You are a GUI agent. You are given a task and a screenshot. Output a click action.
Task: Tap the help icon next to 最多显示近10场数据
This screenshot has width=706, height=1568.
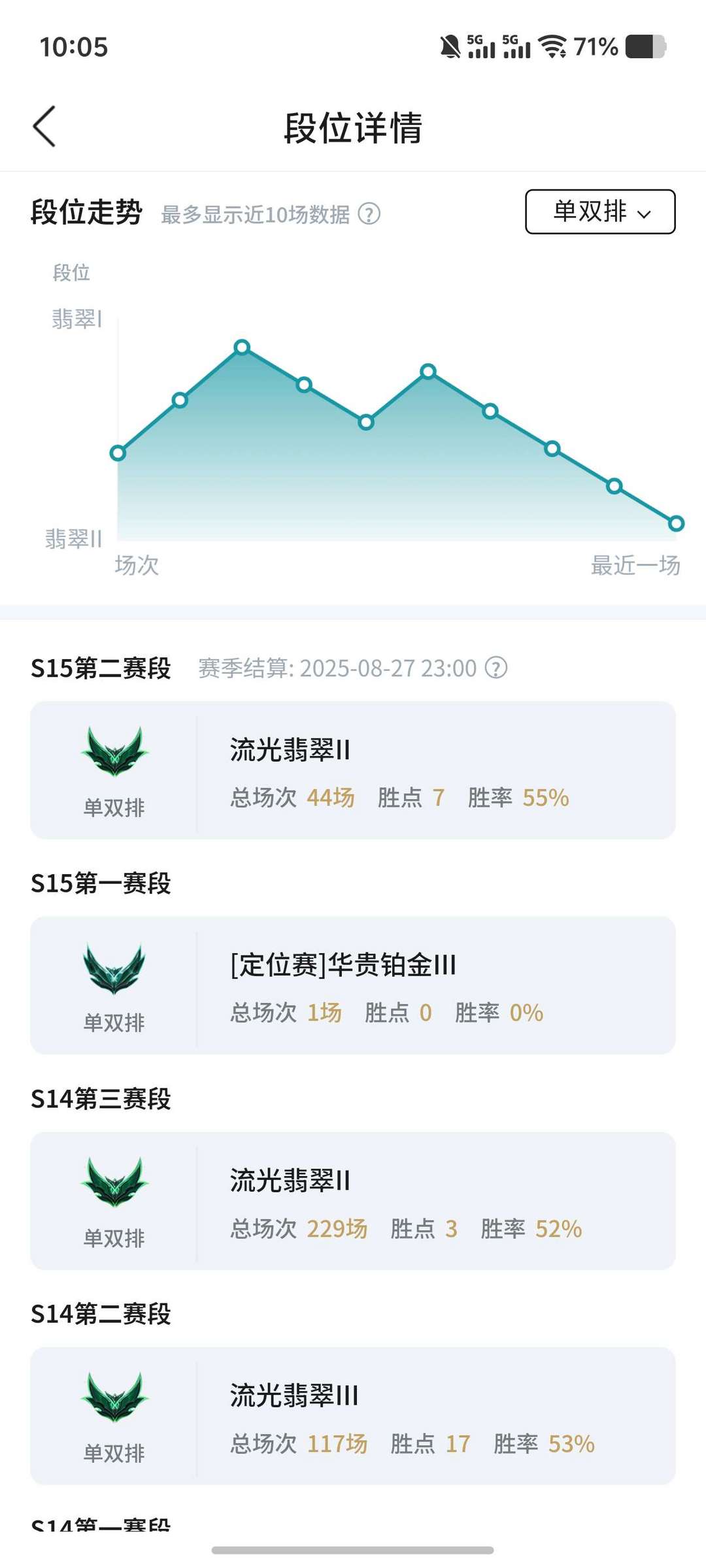tap(369, 214)
